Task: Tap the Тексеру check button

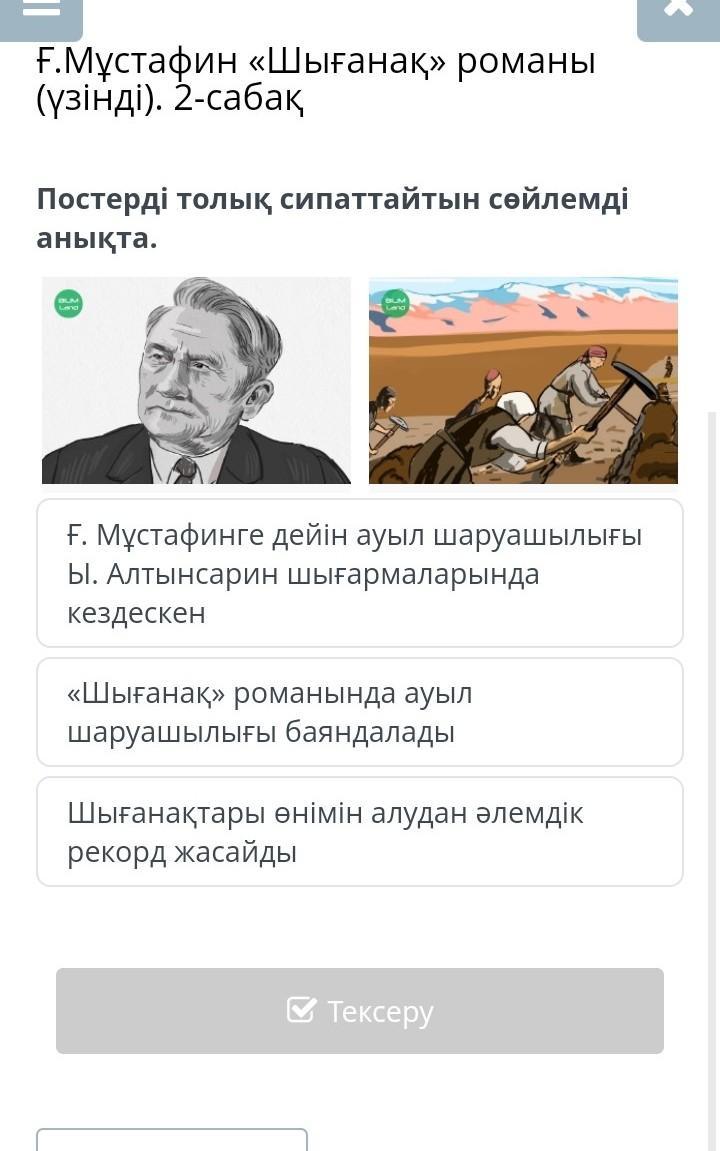Action: coord(360,1011)
